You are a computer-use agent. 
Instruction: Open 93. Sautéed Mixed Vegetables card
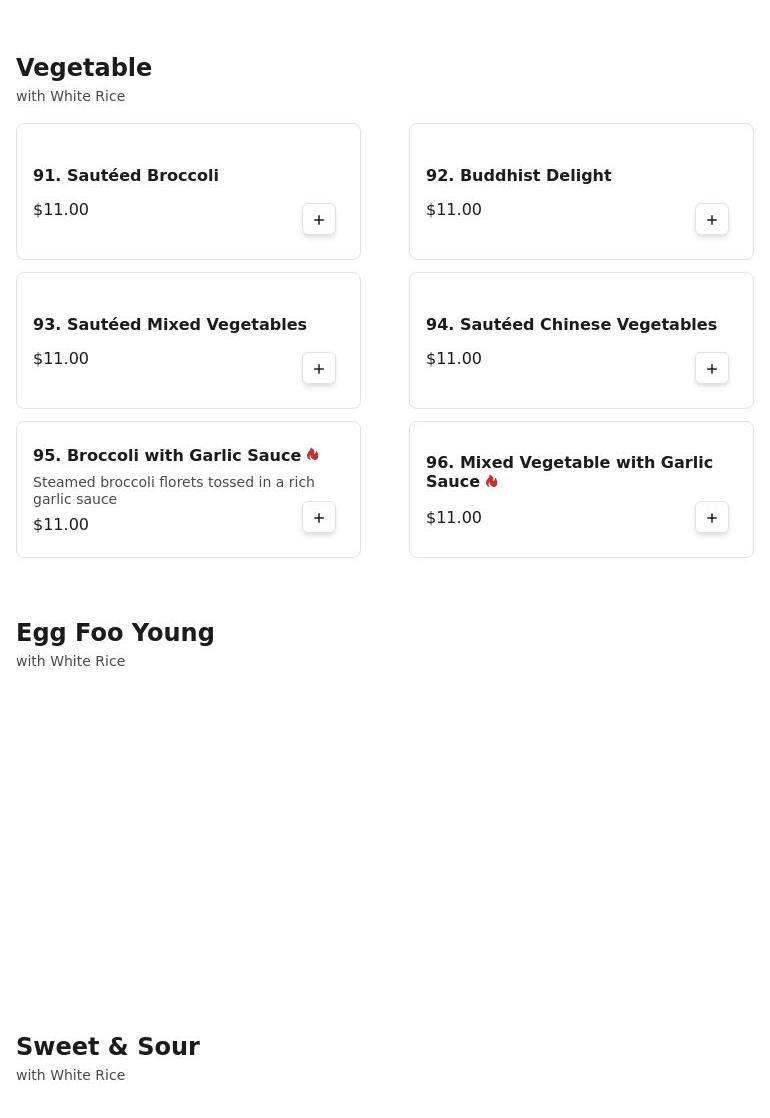170,325
